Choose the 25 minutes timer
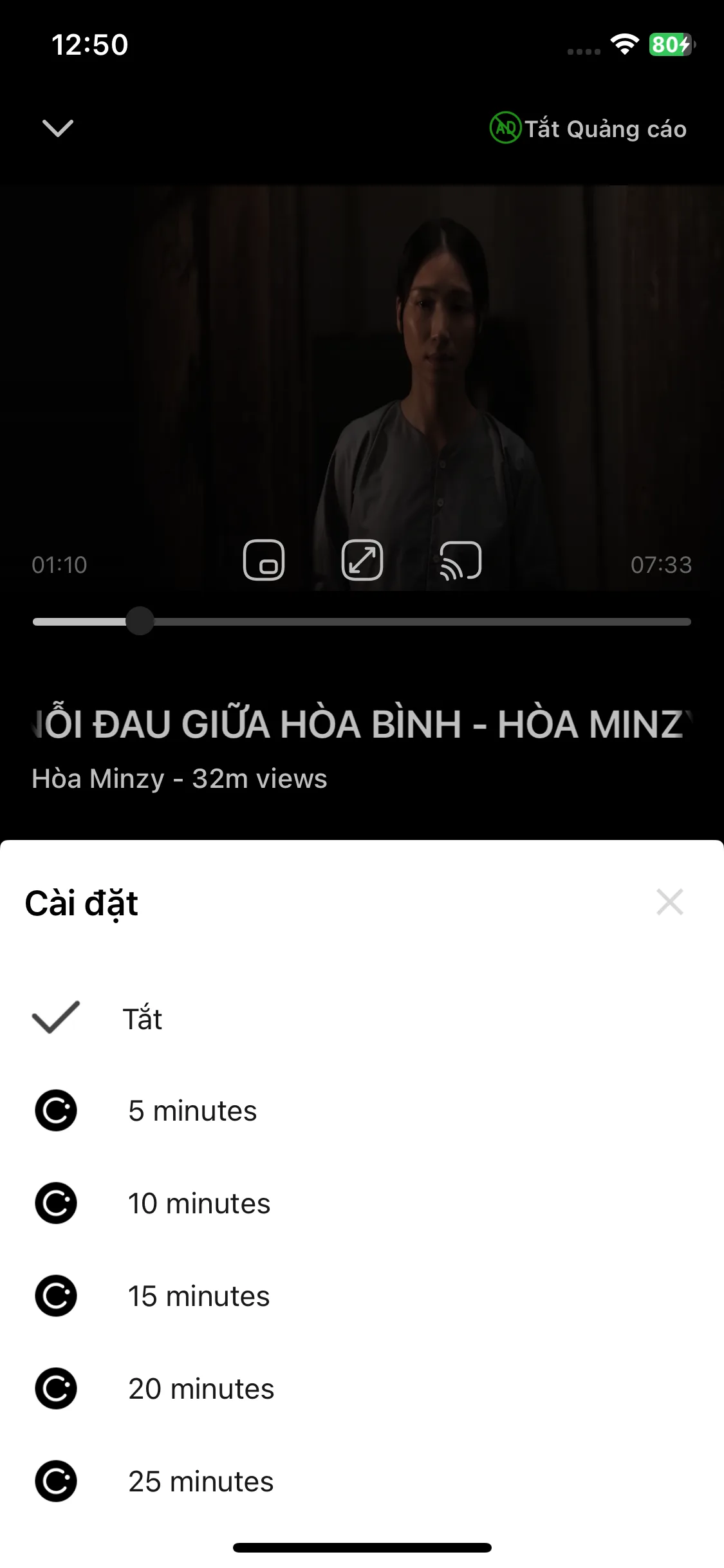Screen dimensions: 724x1568 point(362,1481)
